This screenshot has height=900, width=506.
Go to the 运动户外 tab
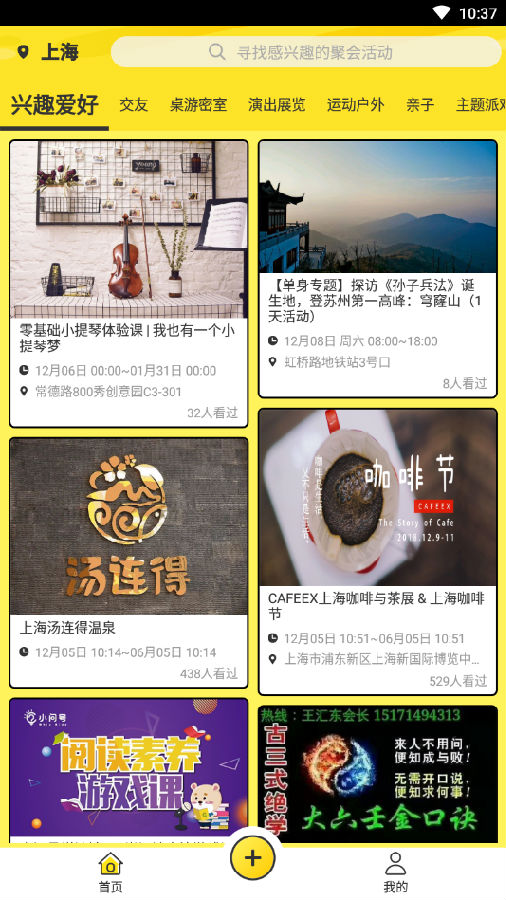click(x=355, y=105)
